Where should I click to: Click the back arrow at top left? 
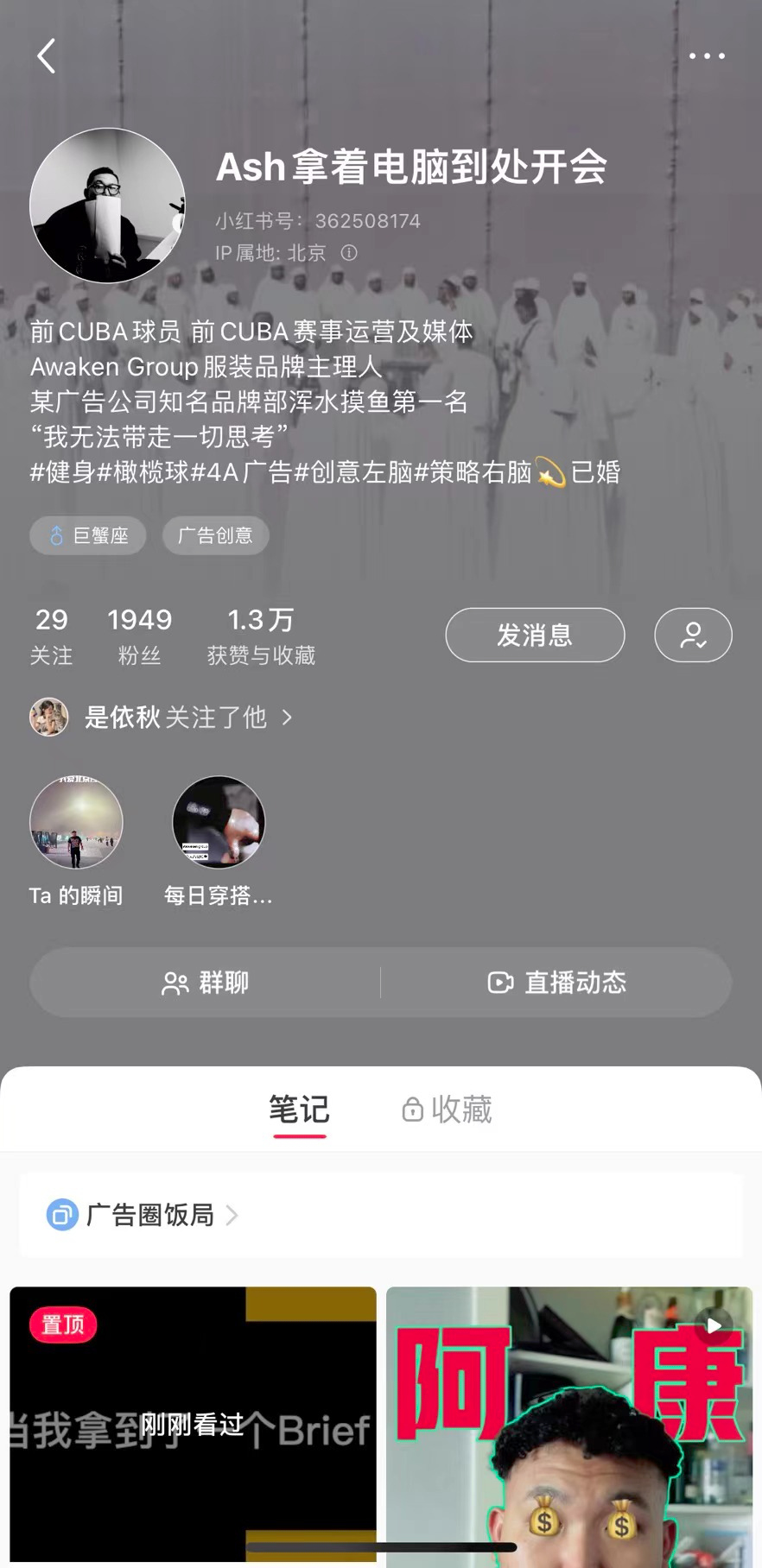point(46,55)
